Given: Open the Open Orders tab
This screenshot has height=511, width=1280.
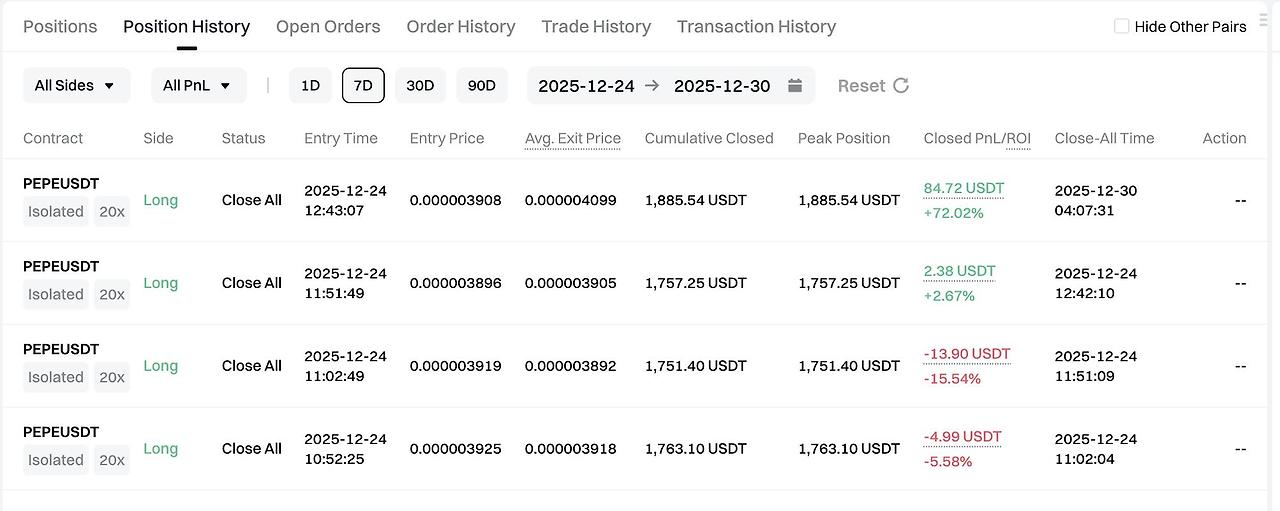Looking at the screenshot, I should (328, 27).
